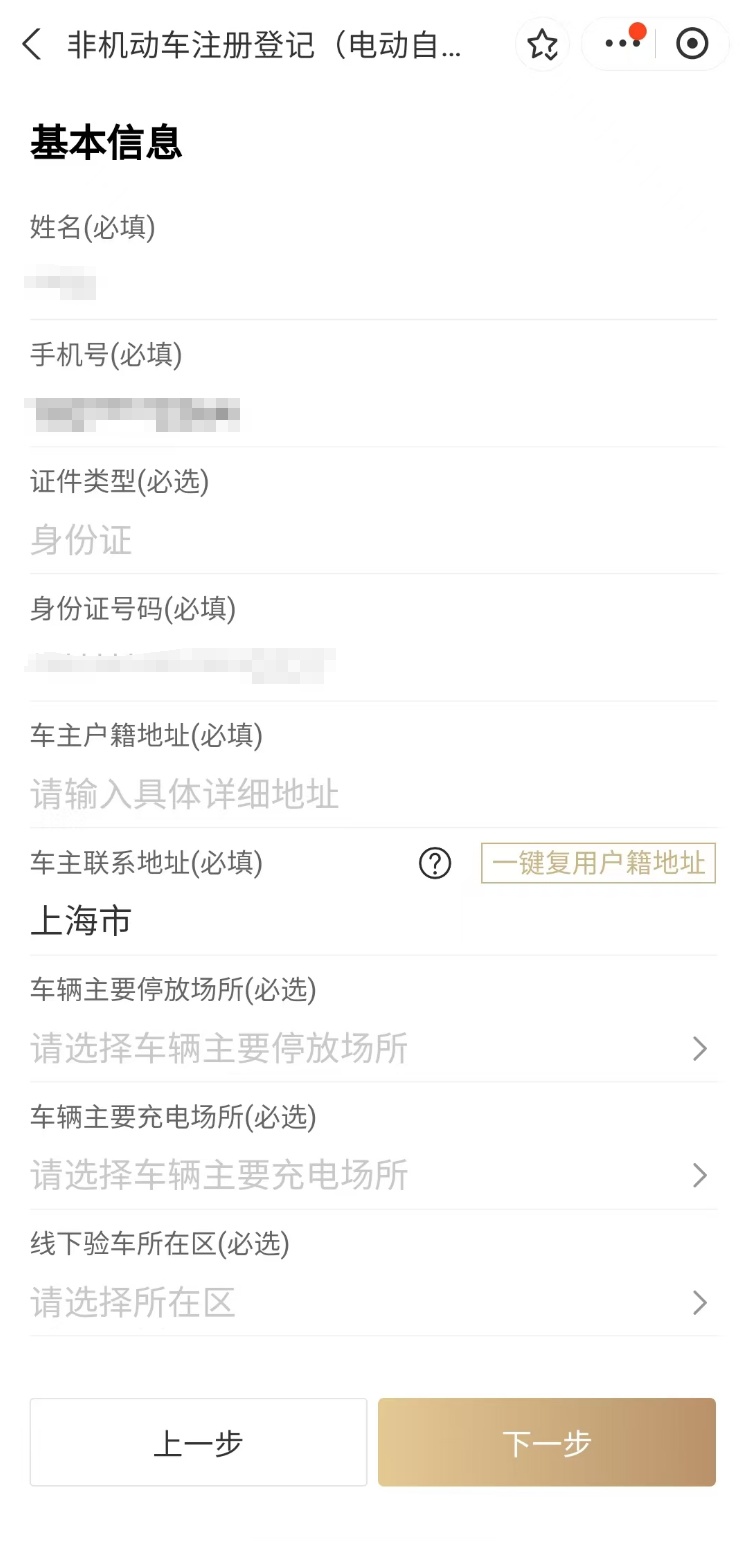Edit the 车主联系地址 field showing 上海市

372,921
